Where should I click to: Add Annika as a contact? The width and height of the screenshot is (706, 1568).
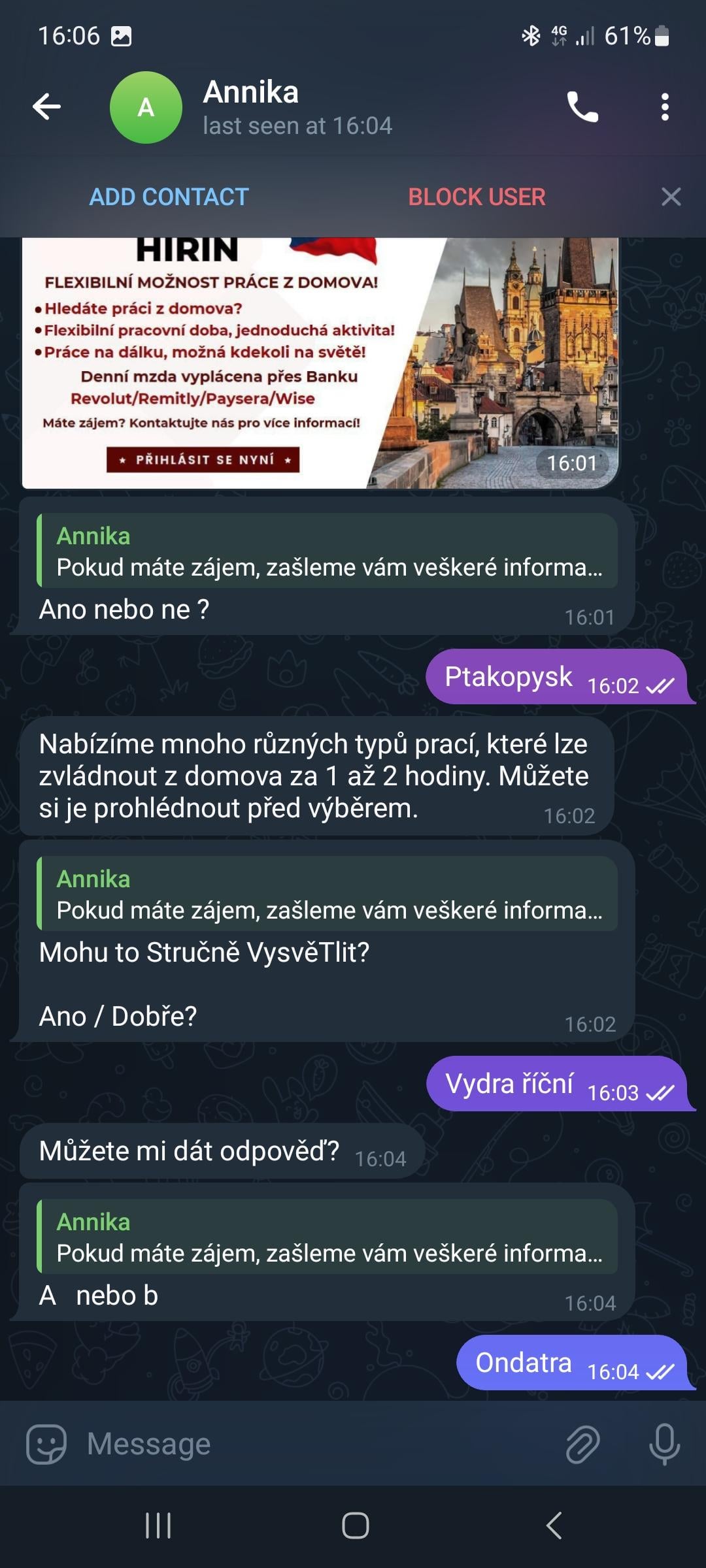point(169,197)
